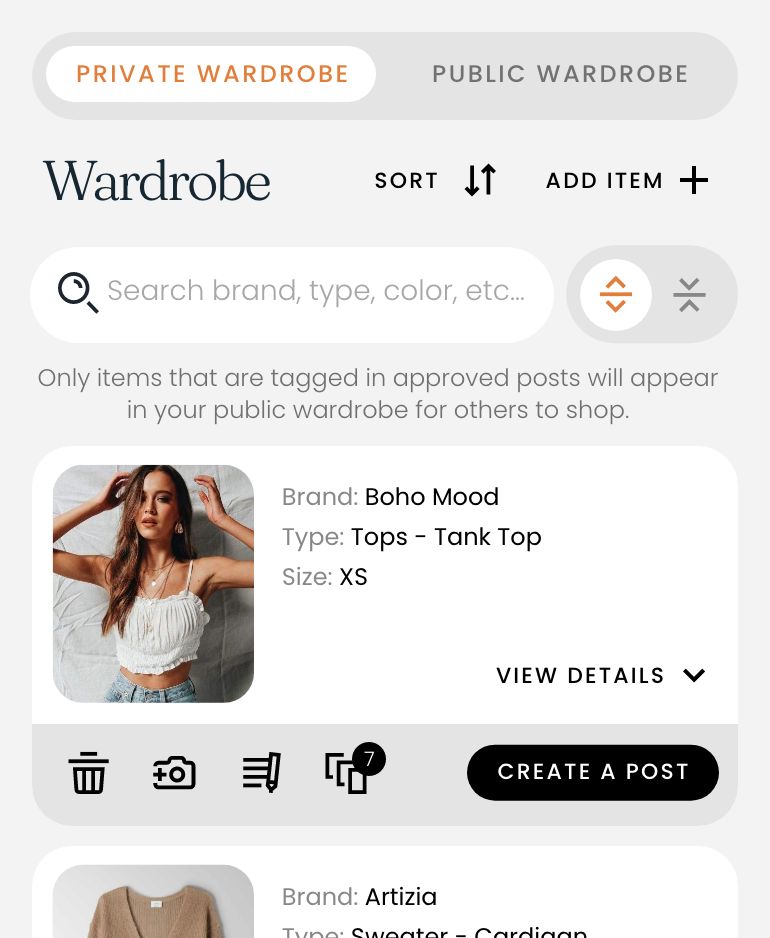Focus the brand, type, color search field

(315, 291)
